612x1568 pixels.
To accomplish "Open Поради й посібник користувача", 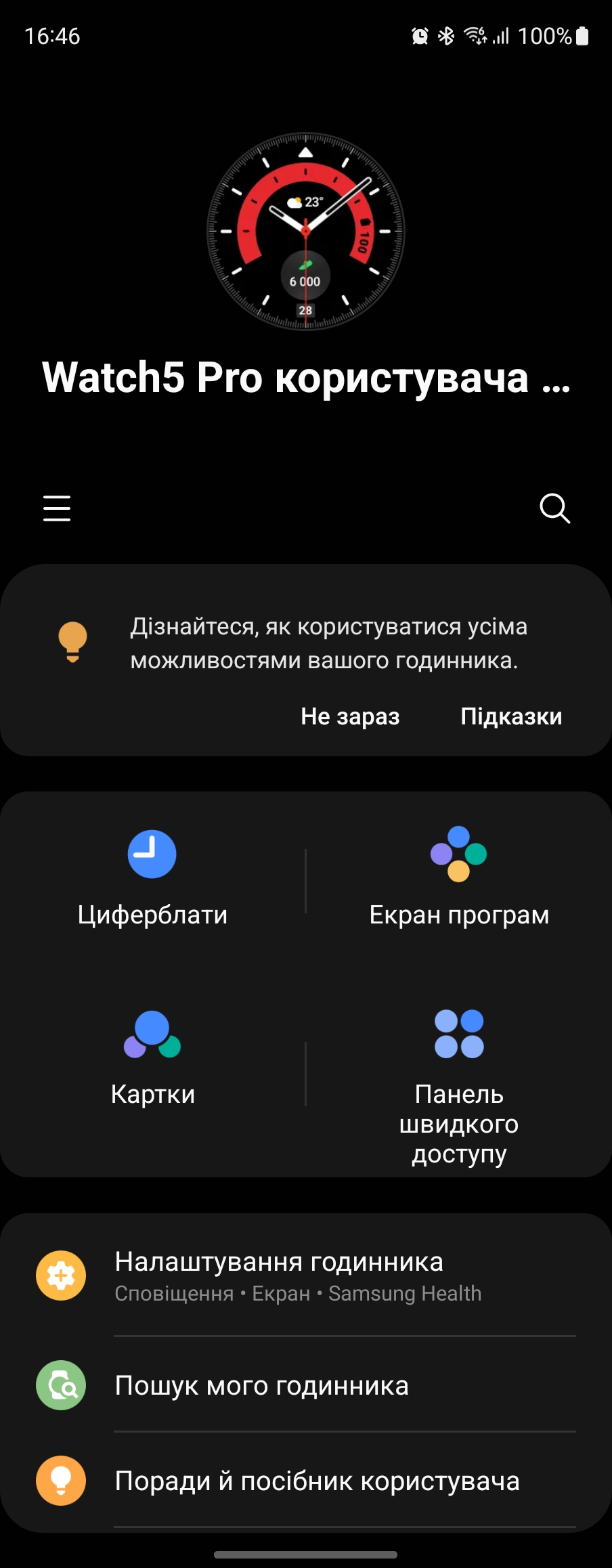I will click(x=306, y=1481).
